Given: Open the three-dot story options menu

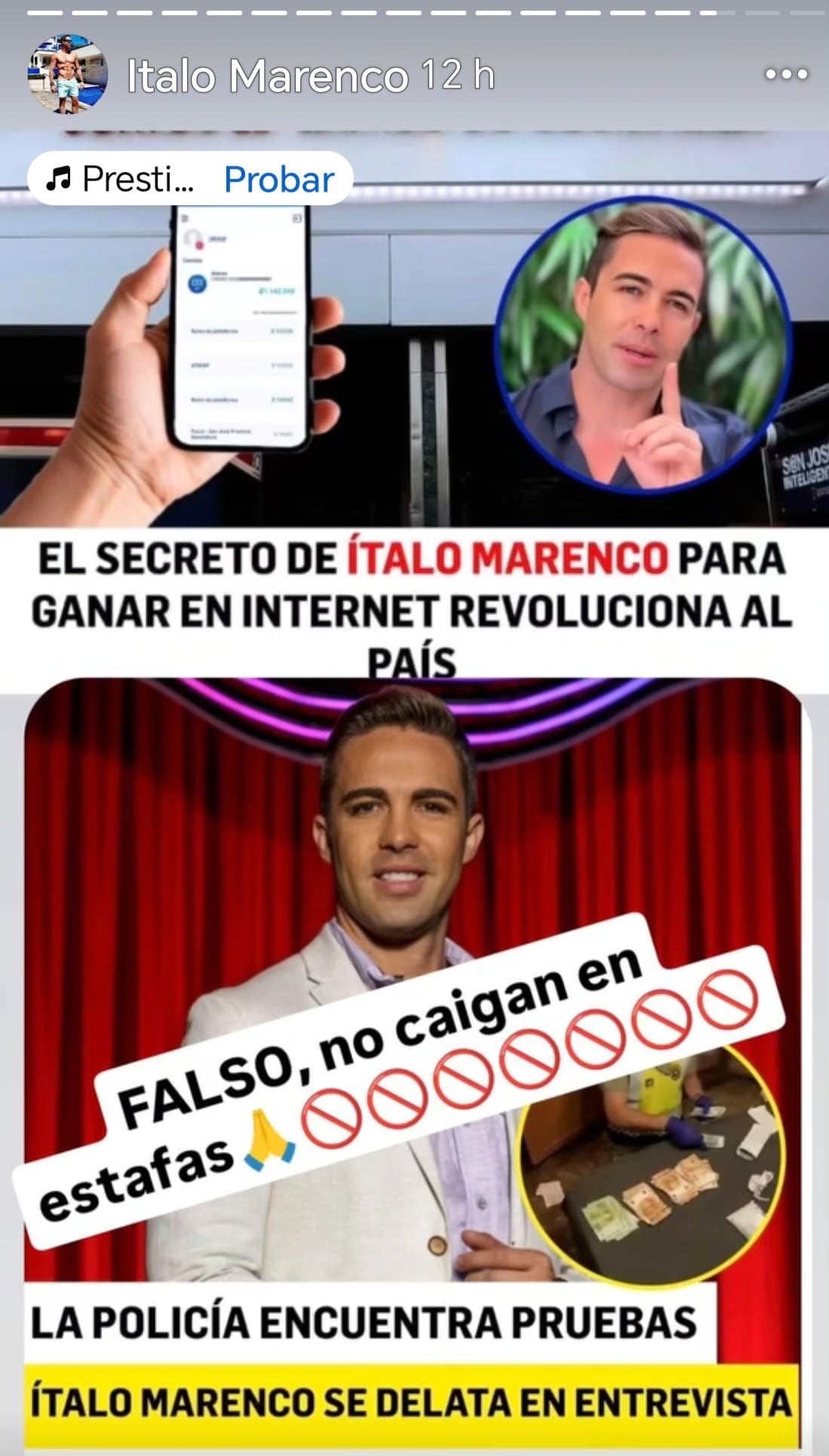Looking at the screenshot, I should (x=786, y=75).
